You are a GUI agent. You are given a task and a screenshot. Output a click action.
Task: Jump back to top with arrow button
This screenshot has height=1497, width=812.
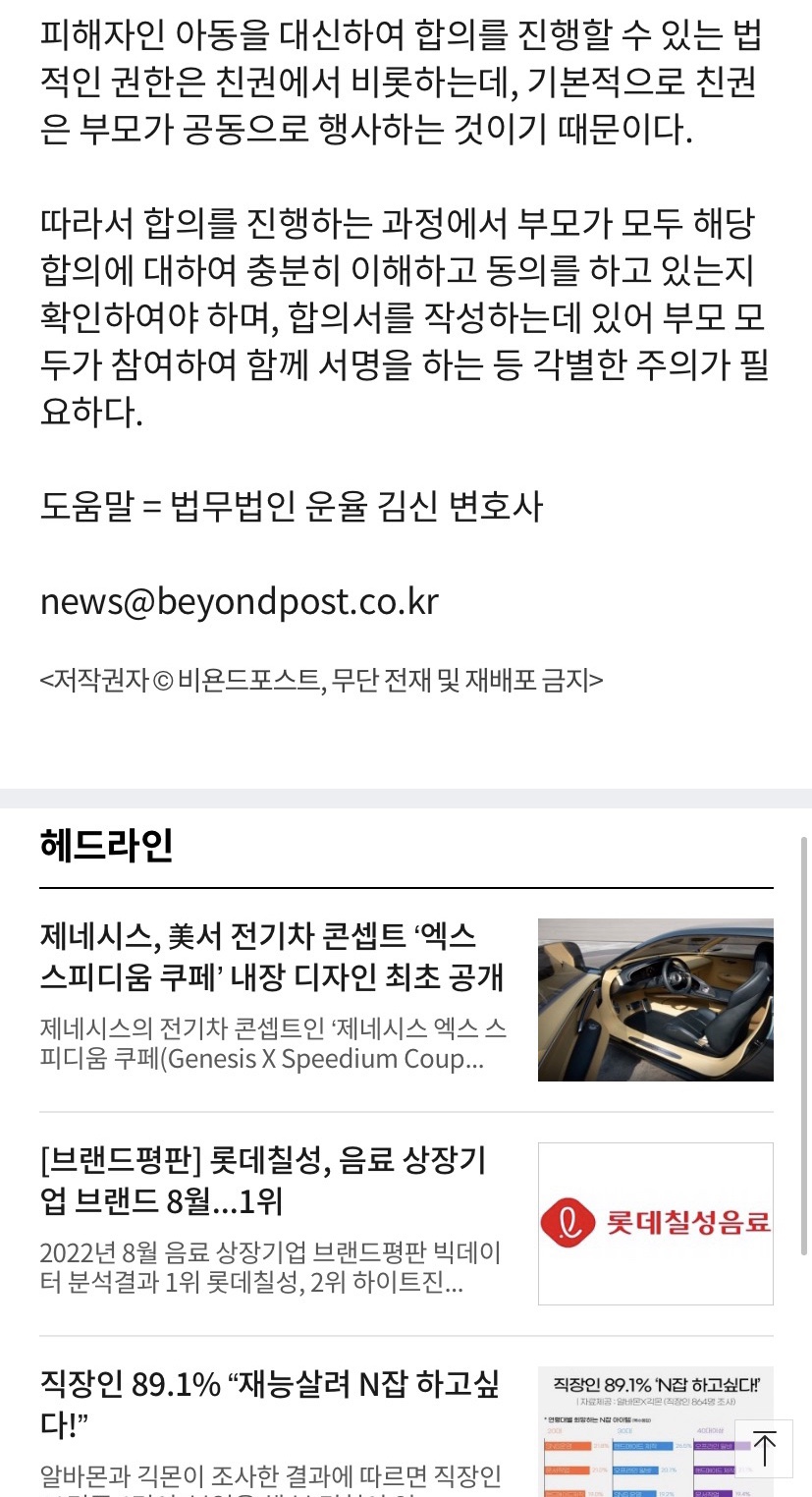(x=763, y=1449)
